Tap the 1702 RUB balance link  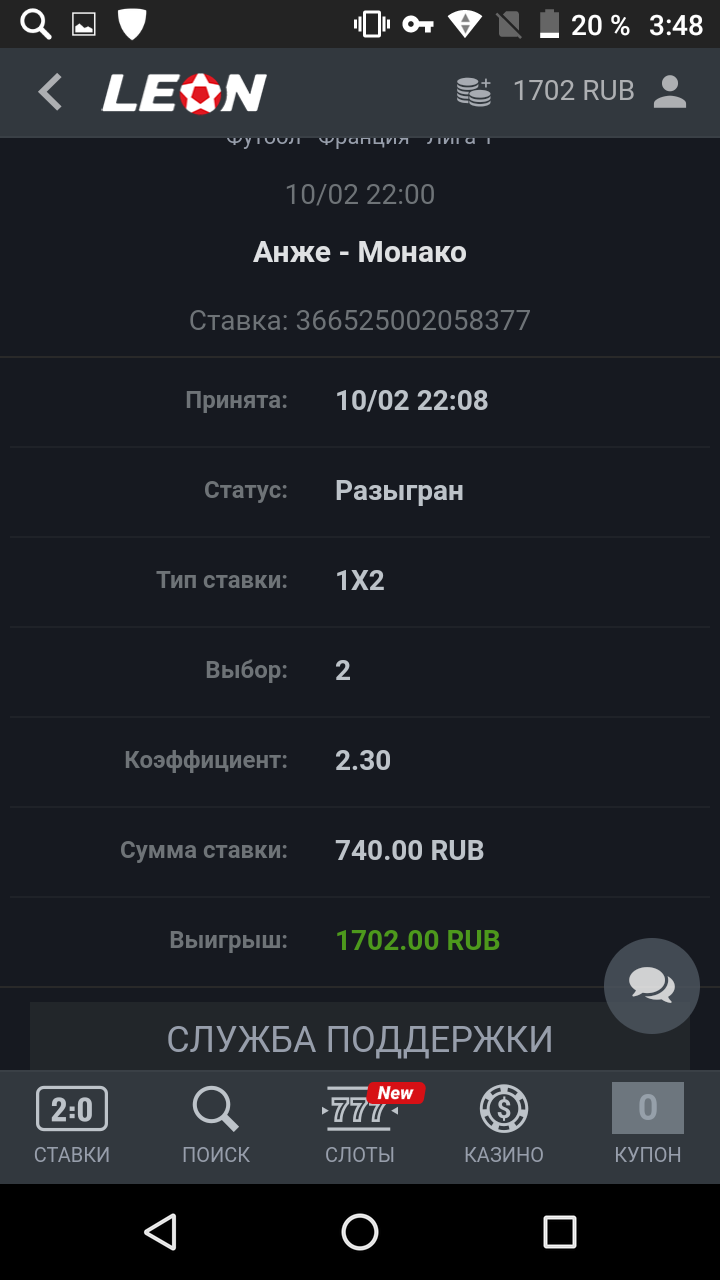click(x=574, y=92)
